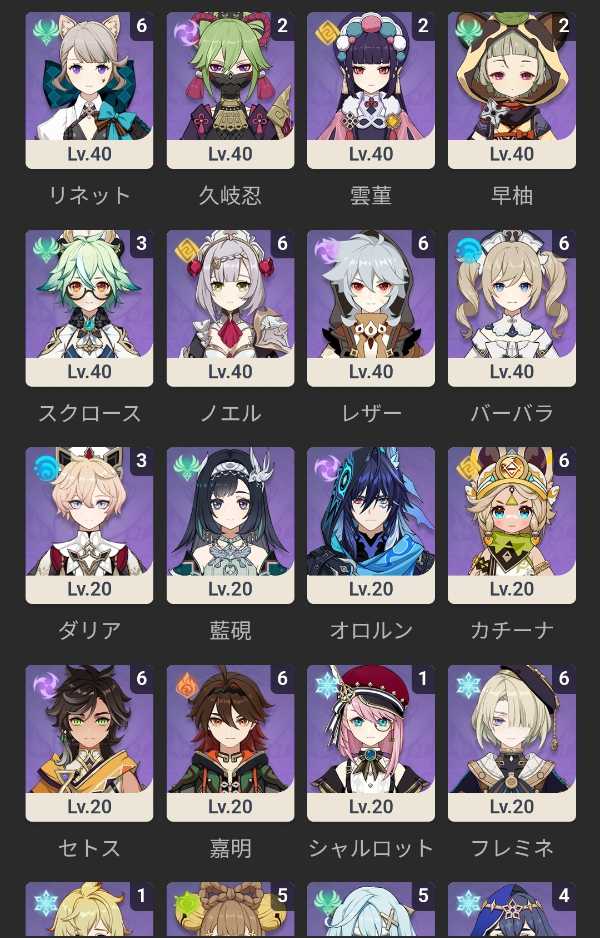Select the ノエル card
Image resolution: width=600 pixels, height=938 pixels.
coord(230,308)
